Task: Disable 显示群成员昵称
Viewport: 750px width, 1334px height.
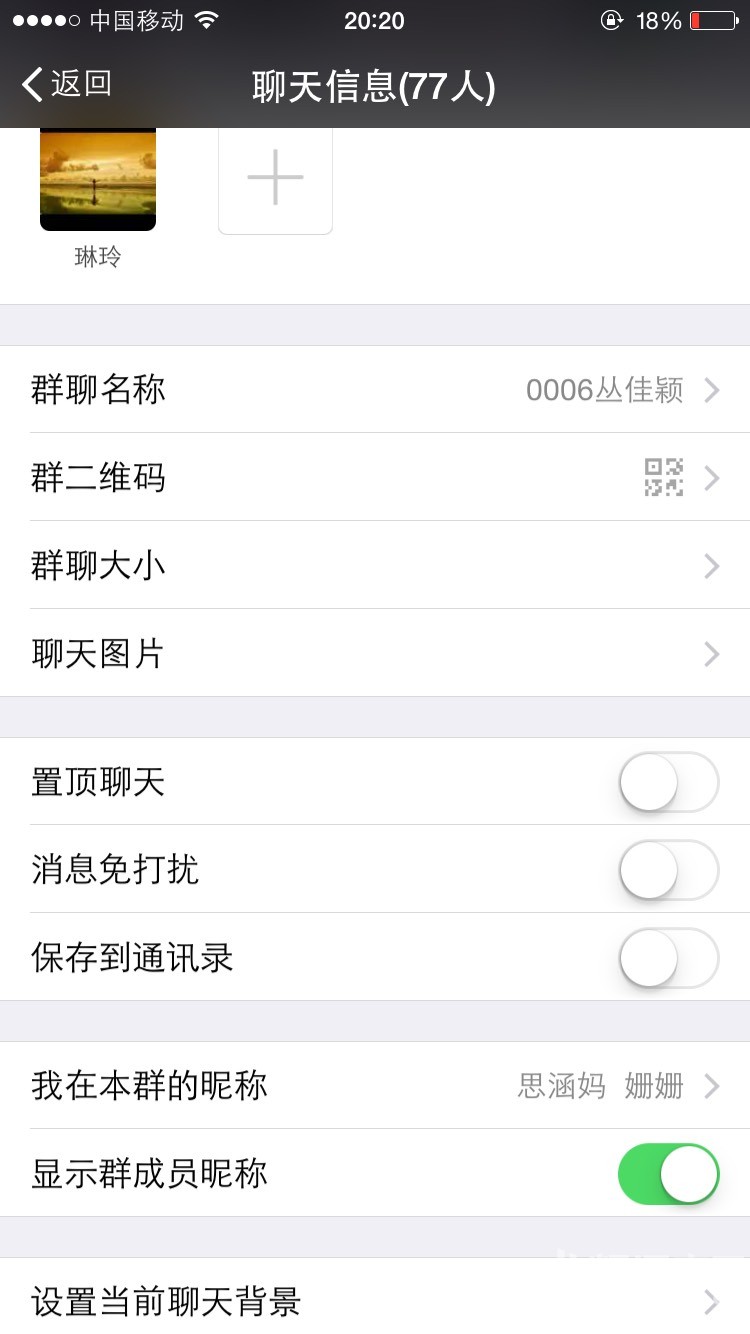Action: (x=668, y=1173)
